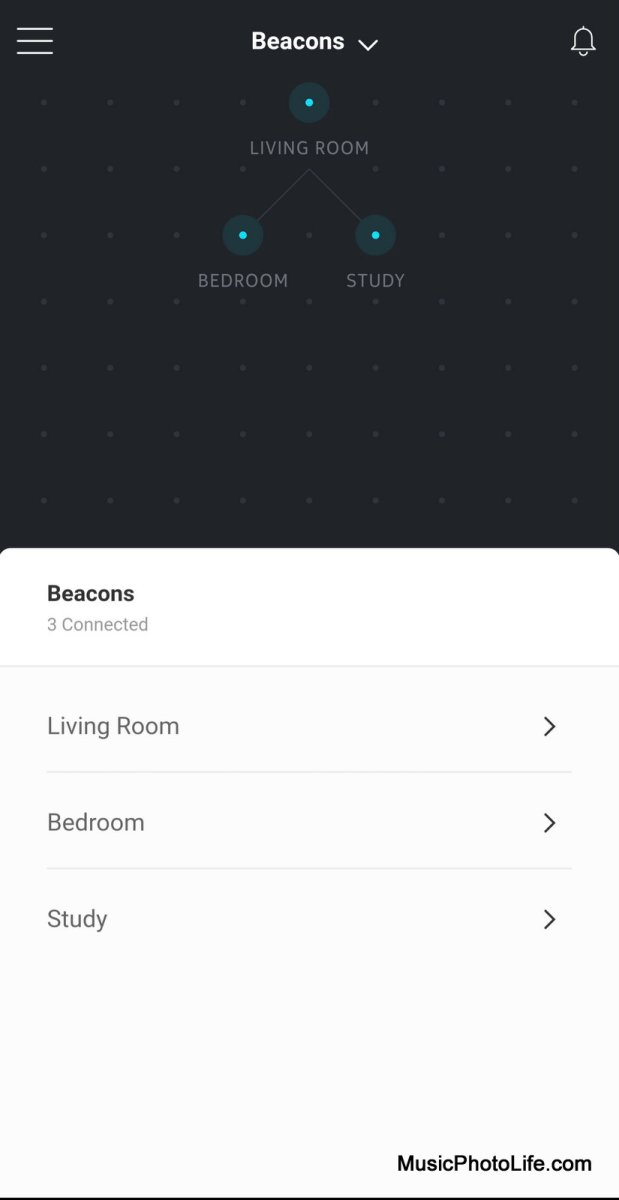Expand the Beacons dropdown in header

[314, 42]
